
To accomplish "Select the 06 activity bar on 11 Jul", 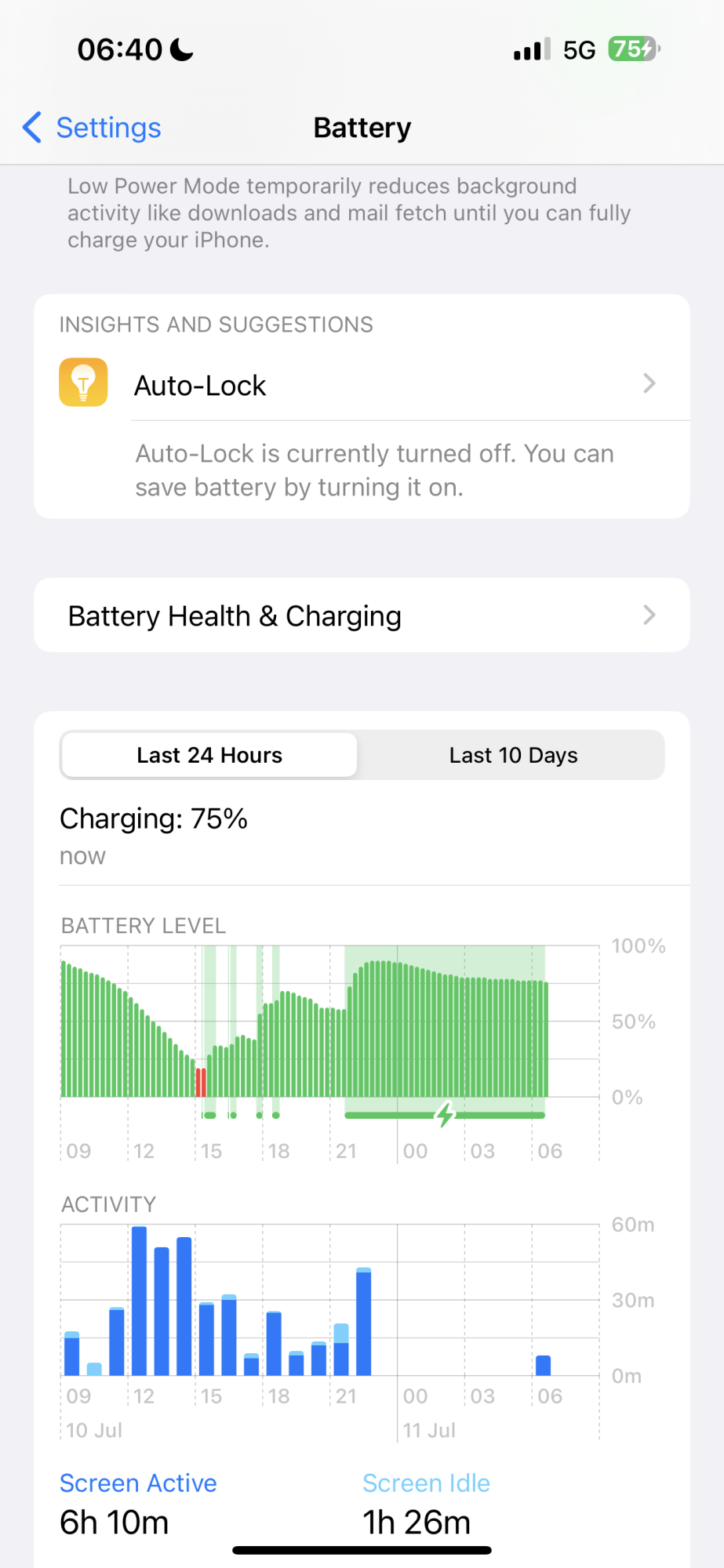I will (543, 1365).
